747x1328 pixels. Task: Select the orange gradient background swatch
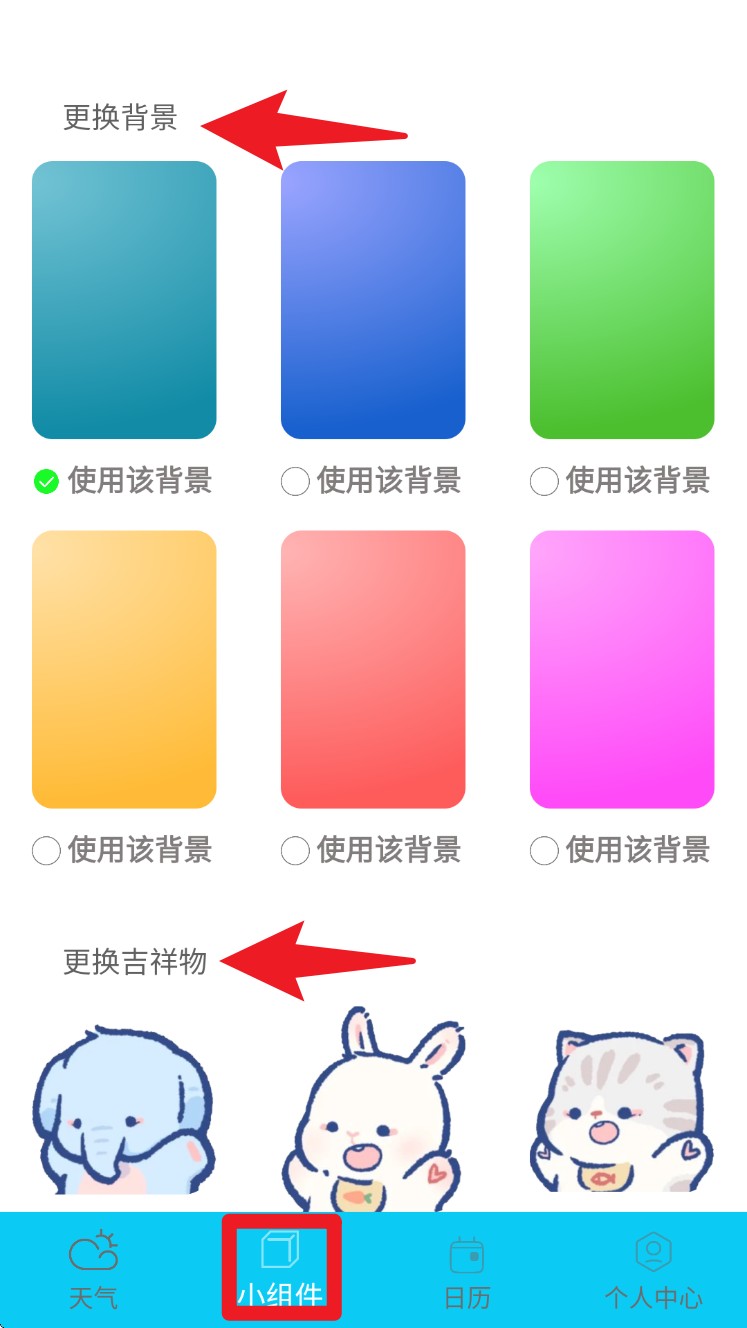coord(124,669)
